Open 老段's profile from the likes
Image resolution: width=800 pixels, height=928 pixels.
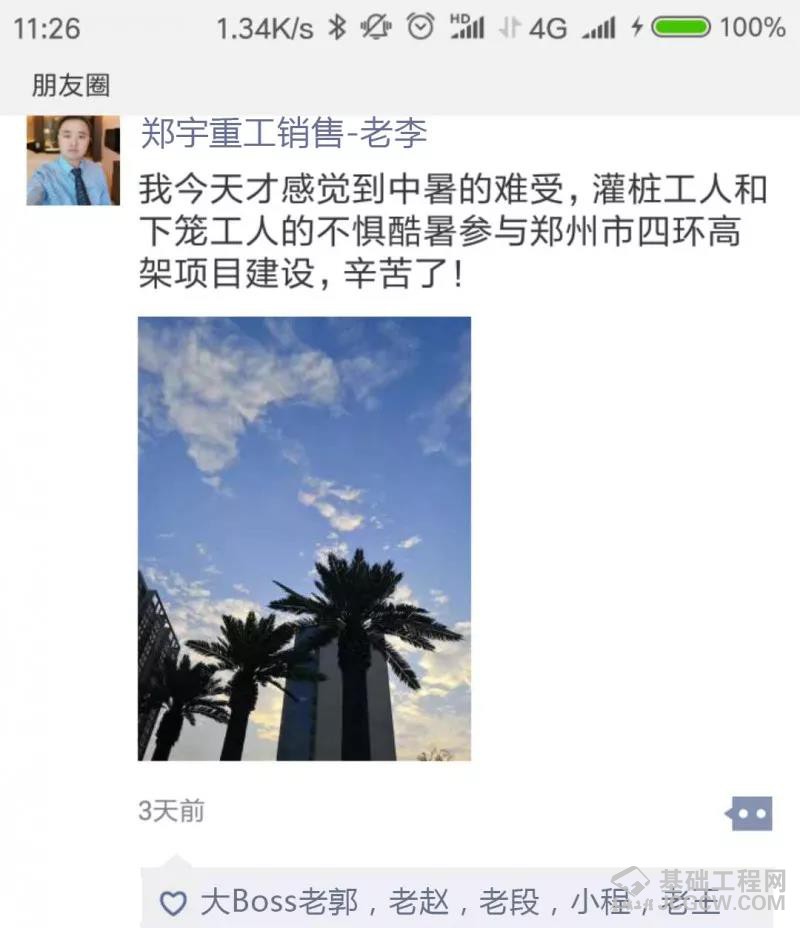(509, 902)
